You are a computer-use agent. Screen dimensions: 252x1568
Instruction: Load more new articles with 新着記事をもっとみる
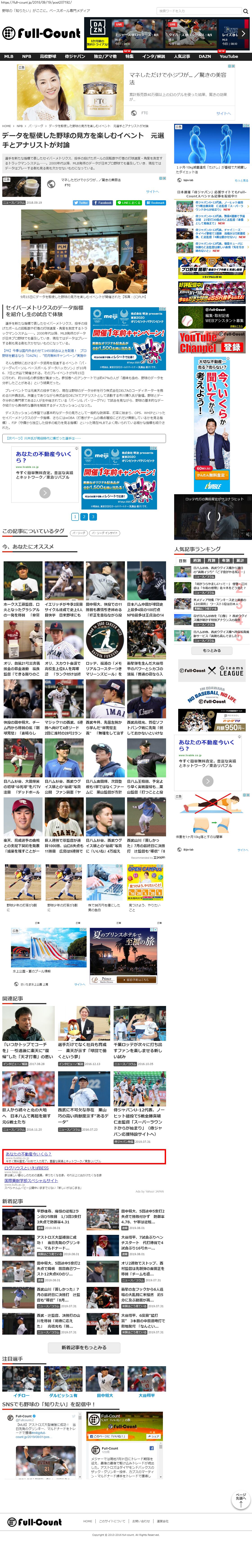coord(83,1348)
